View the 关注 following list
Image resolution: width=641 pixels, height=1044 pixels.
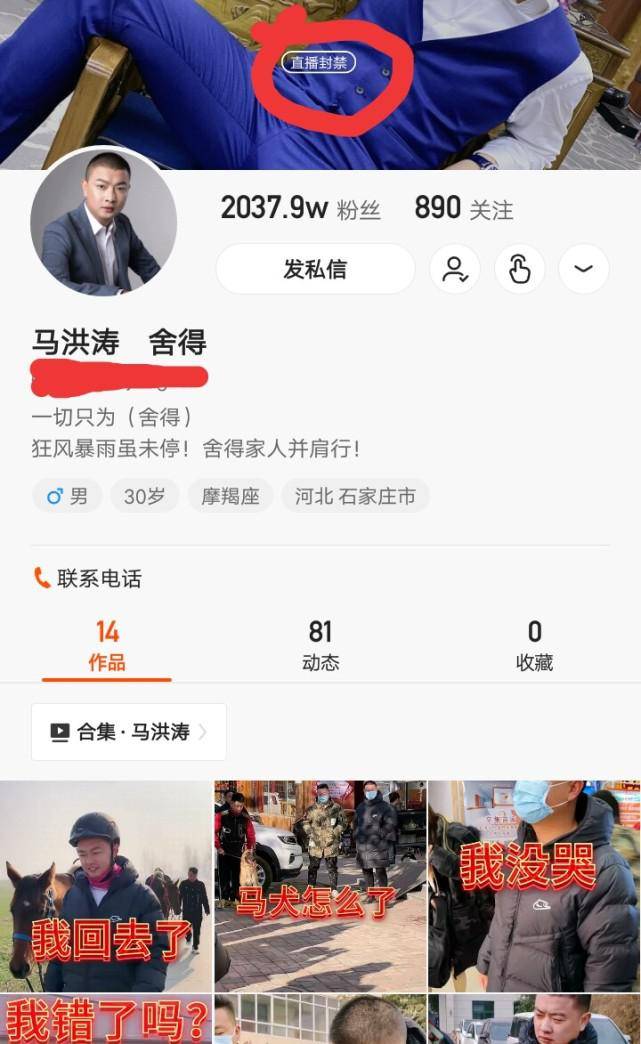point(463,208)
